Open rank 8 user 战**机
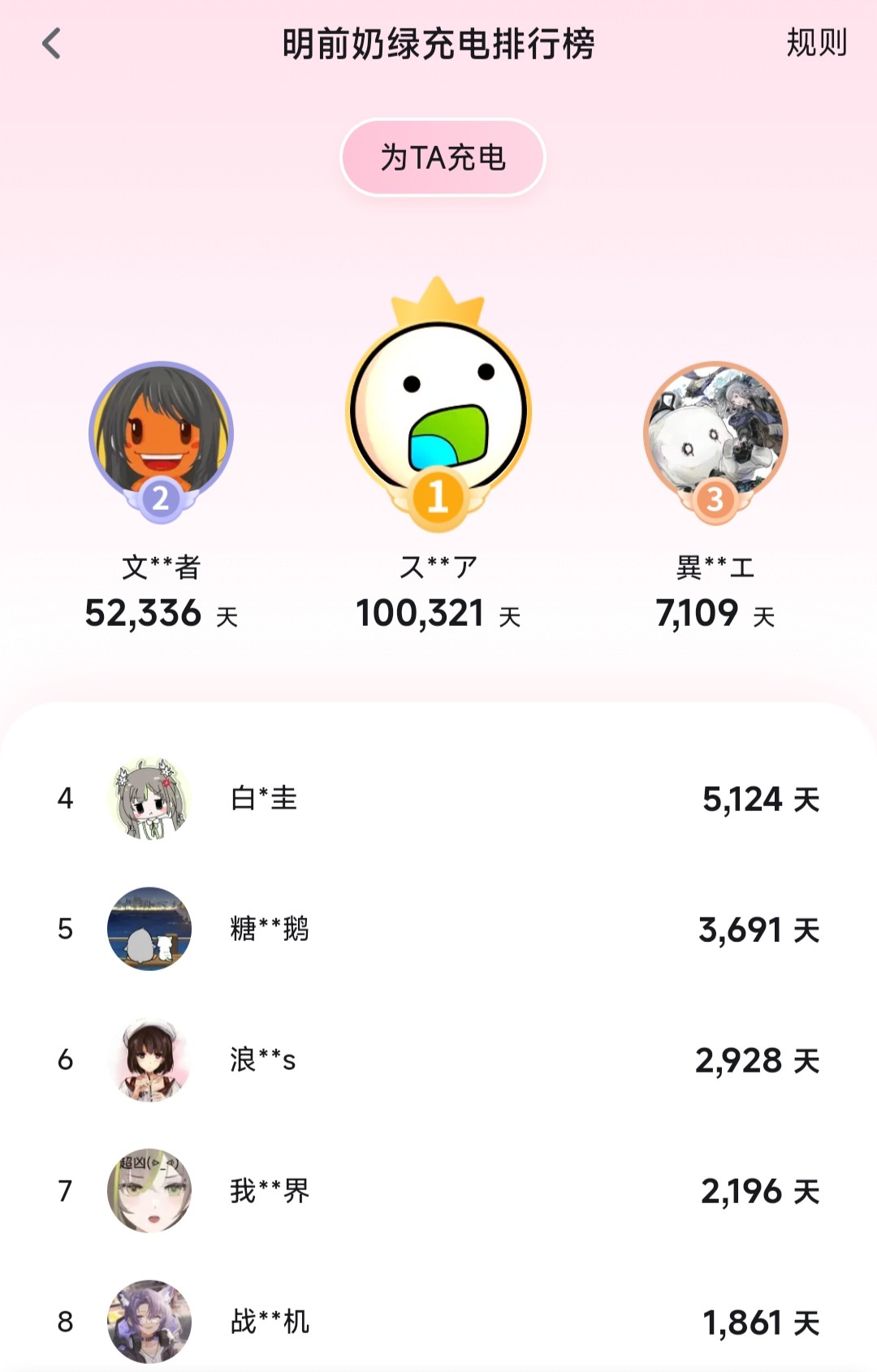This screenshot has width=877, height=1372. pyautogui.click(x=150, y=1322)
